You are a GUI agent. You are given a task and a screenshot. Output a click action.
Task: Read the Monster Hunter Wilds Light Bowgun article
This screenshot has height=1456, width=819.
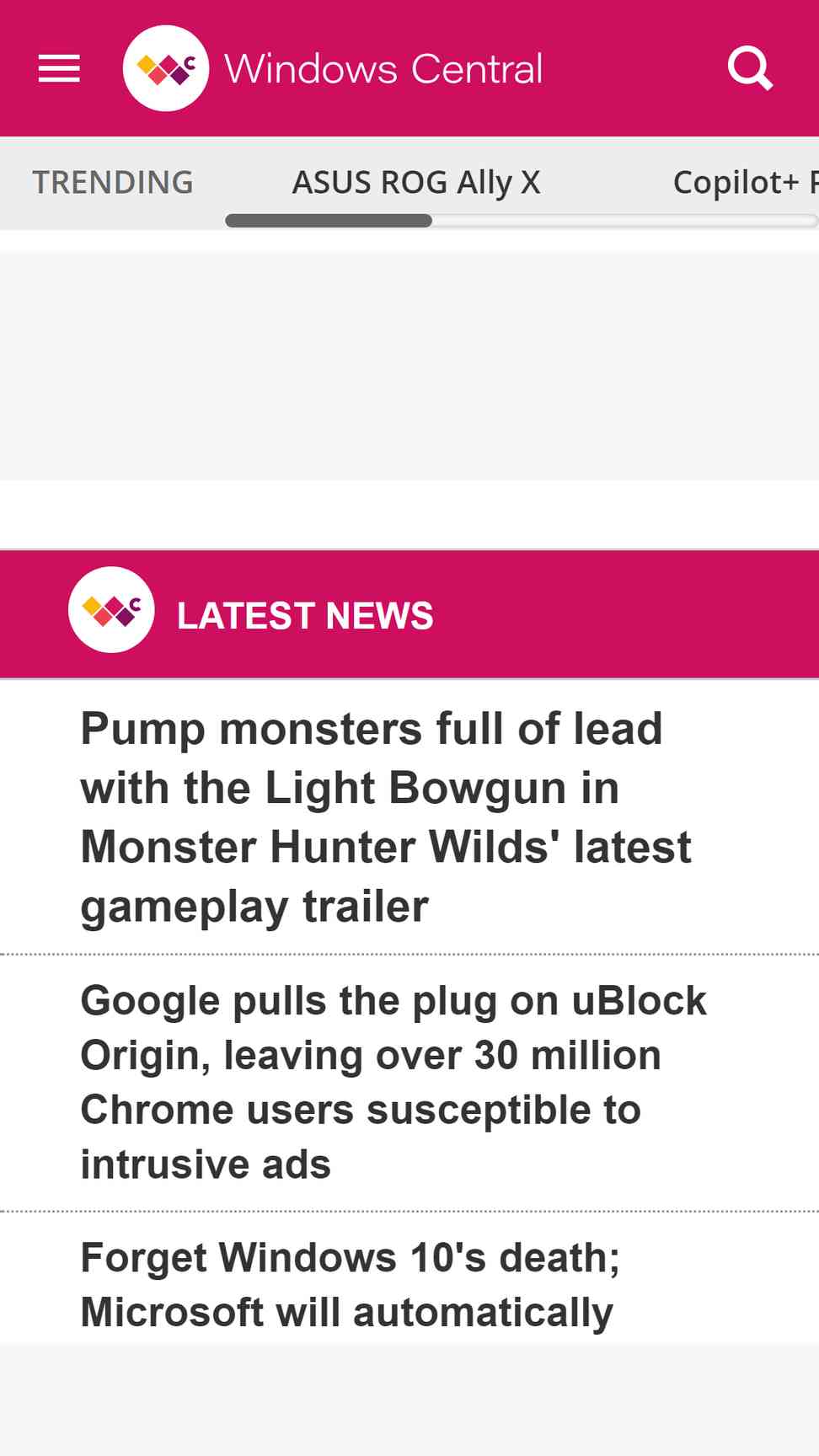tap(386, 817)
